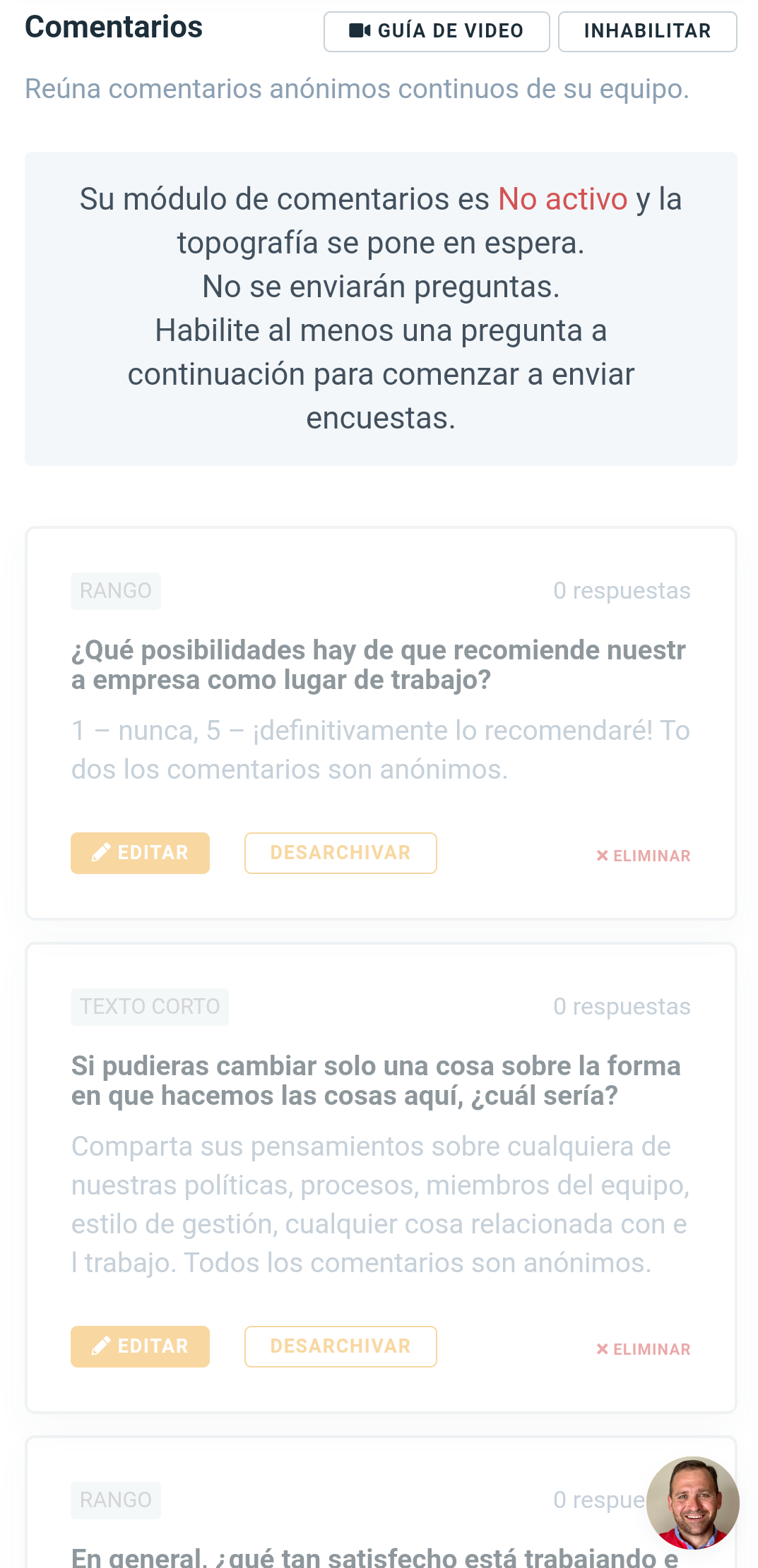
Task: Delete the recomiende nuestra empresa question
Action: click(644, 856)
